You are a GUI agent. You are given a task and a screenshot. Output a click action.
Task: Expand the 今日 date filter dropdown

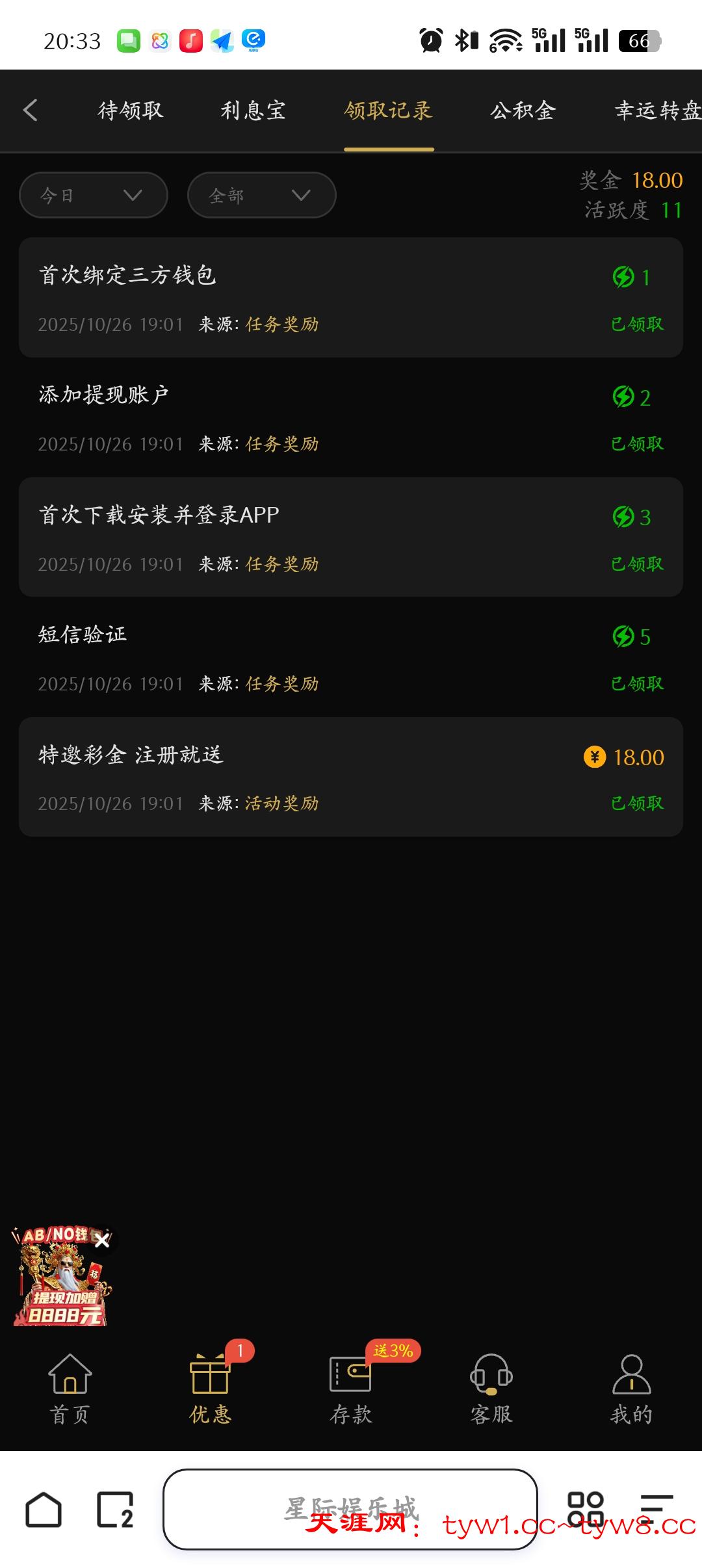click(x=94, y=195)
